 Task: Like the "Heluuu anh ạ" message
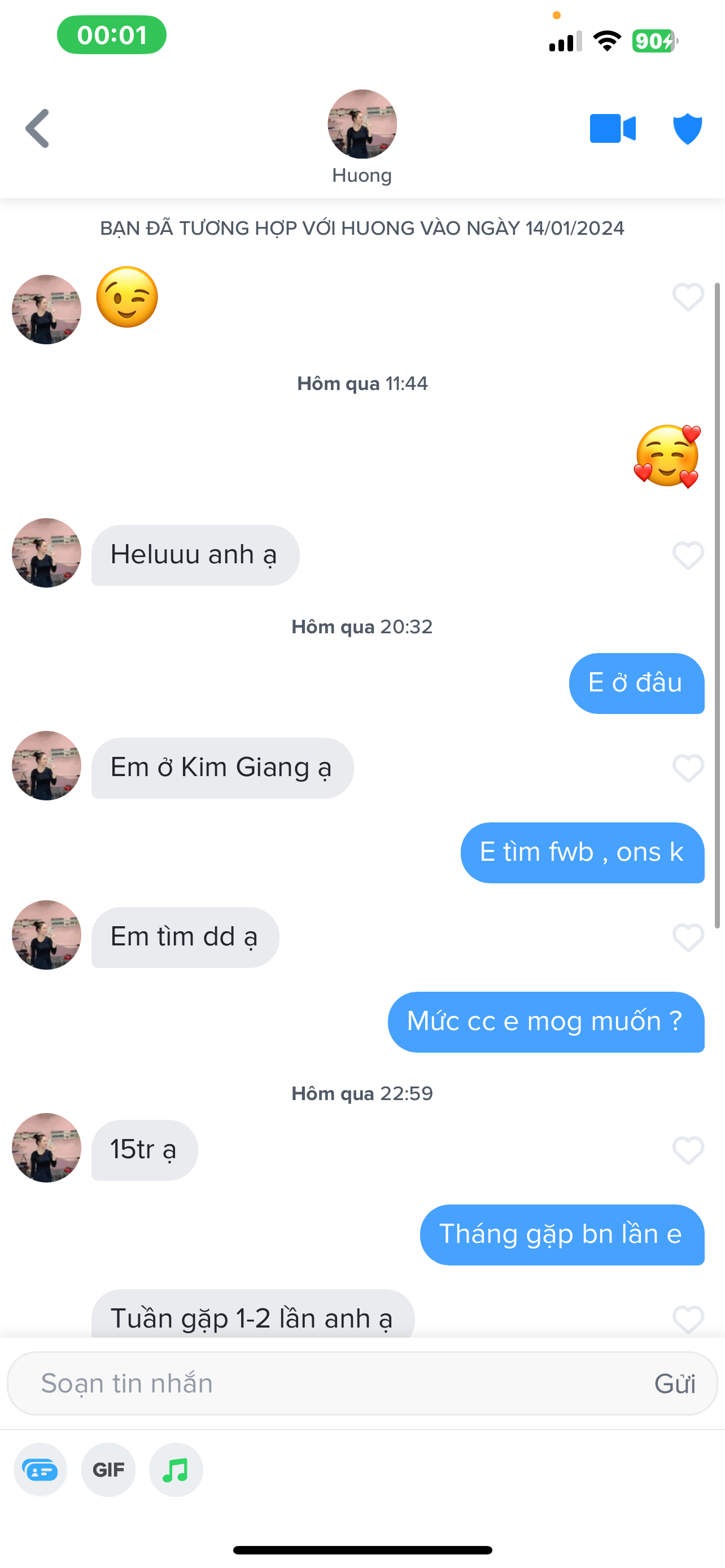click(688, 555)
